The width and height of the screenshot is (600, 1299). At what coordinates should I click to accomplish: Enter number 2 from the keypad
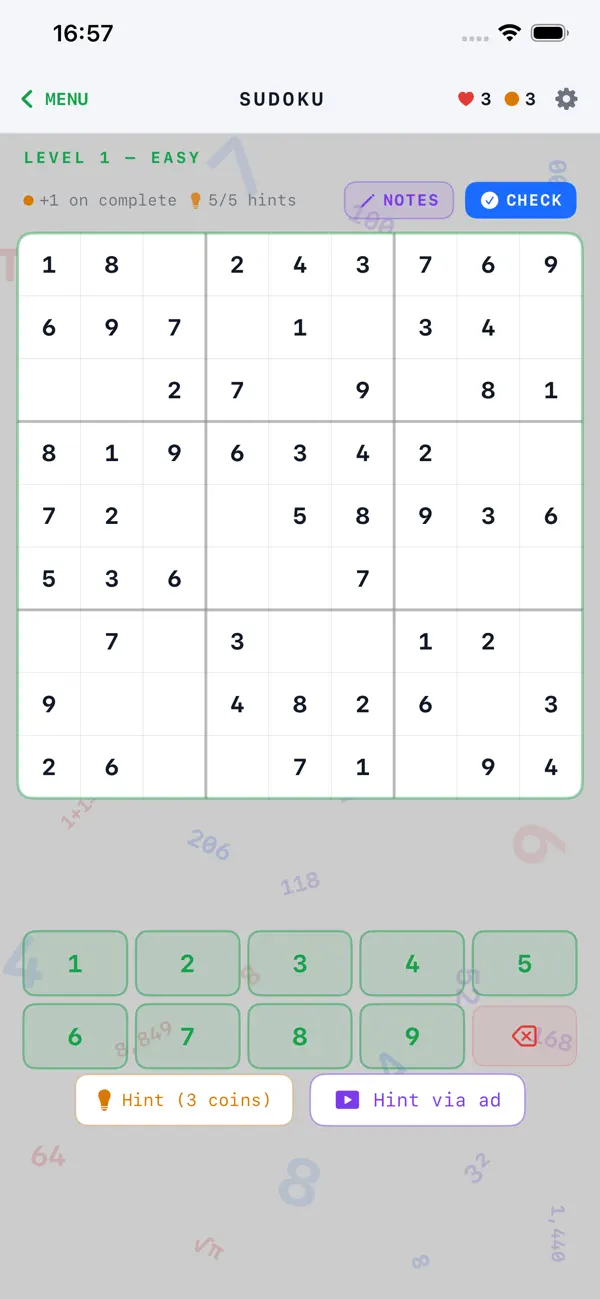187,964
